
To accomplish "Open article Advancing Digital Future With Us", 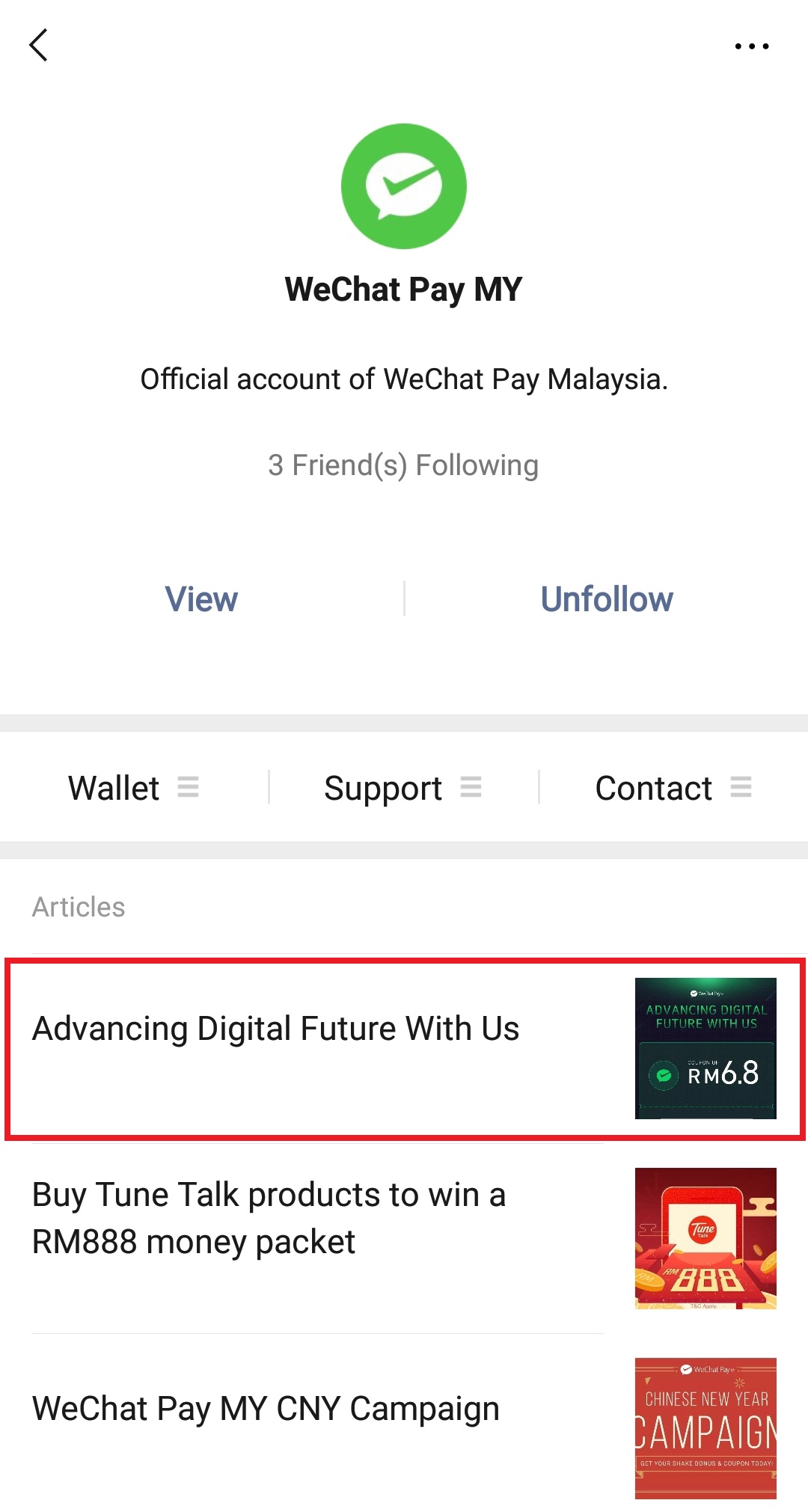I will pyautogui.click(x=404, y=1048).
